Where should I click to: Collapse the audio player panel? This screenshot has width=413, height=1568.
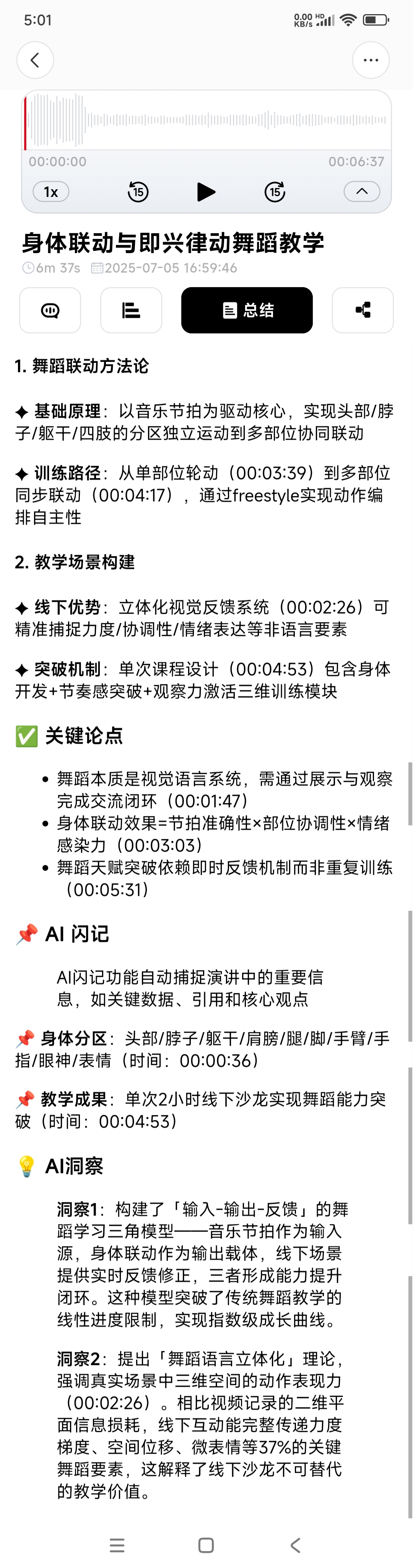pyautogui.click(x=362, y=192)
